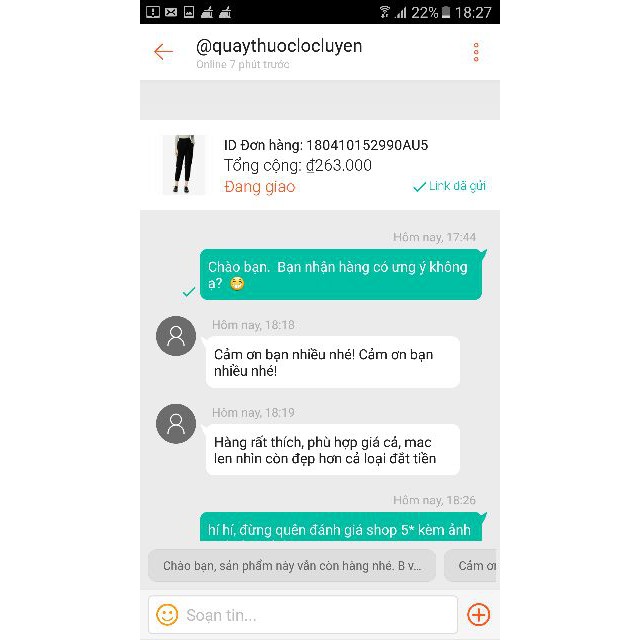Image resolution: width=640 pixels, height=640 pixels.
Task: Select the quick reply chip starting "Cảm ơ"
Action: [474, 566]
